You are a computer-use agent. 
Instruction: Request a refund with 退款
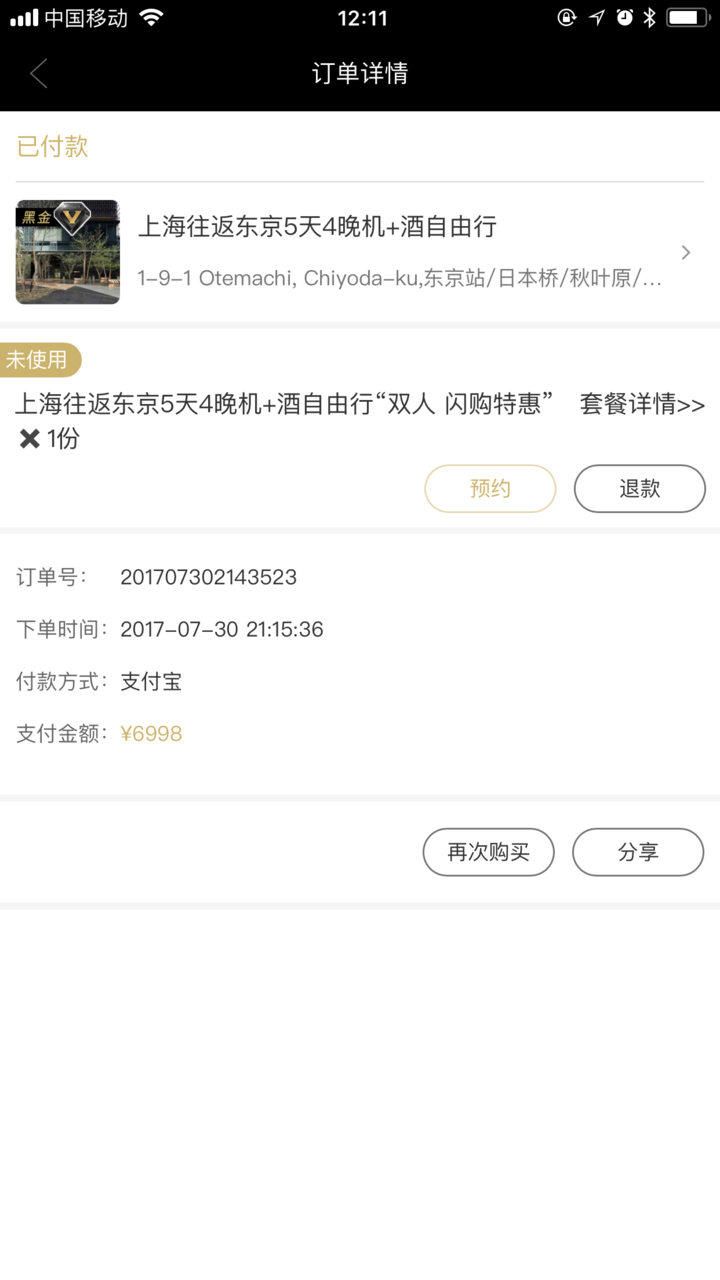point(640,489)
